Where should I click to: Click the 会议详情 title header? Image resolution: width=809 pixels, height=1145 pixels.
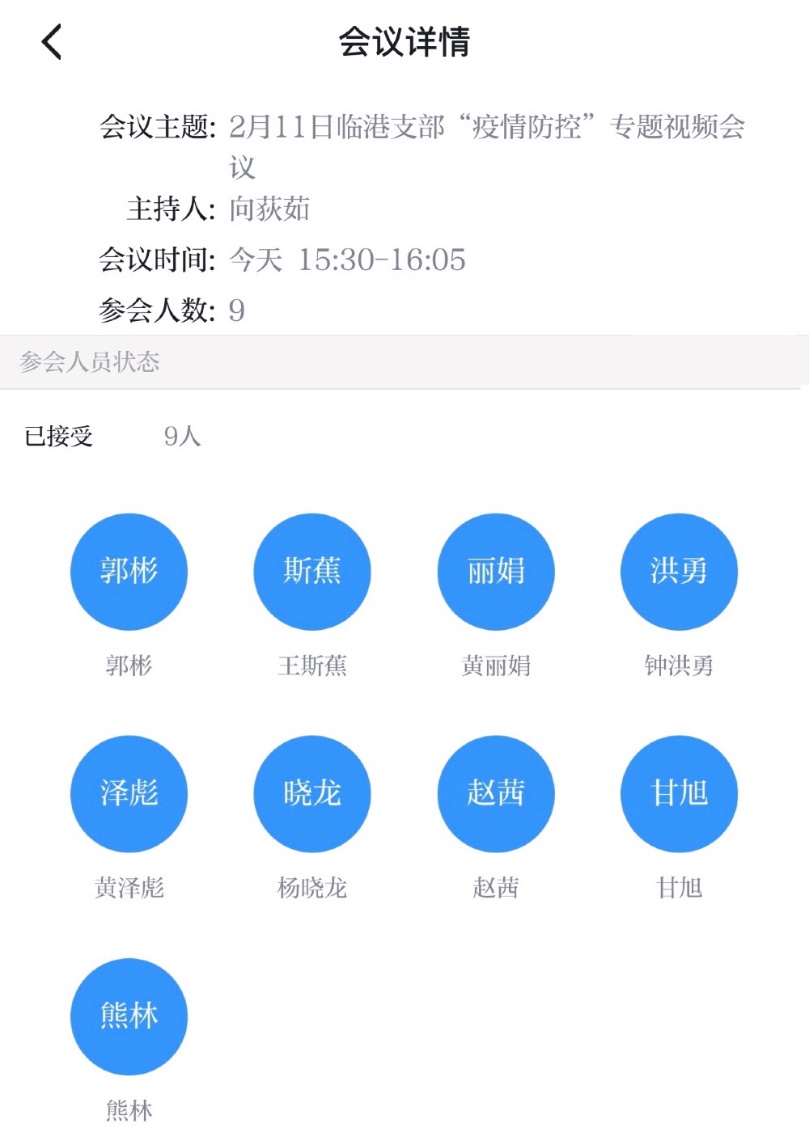403,42
